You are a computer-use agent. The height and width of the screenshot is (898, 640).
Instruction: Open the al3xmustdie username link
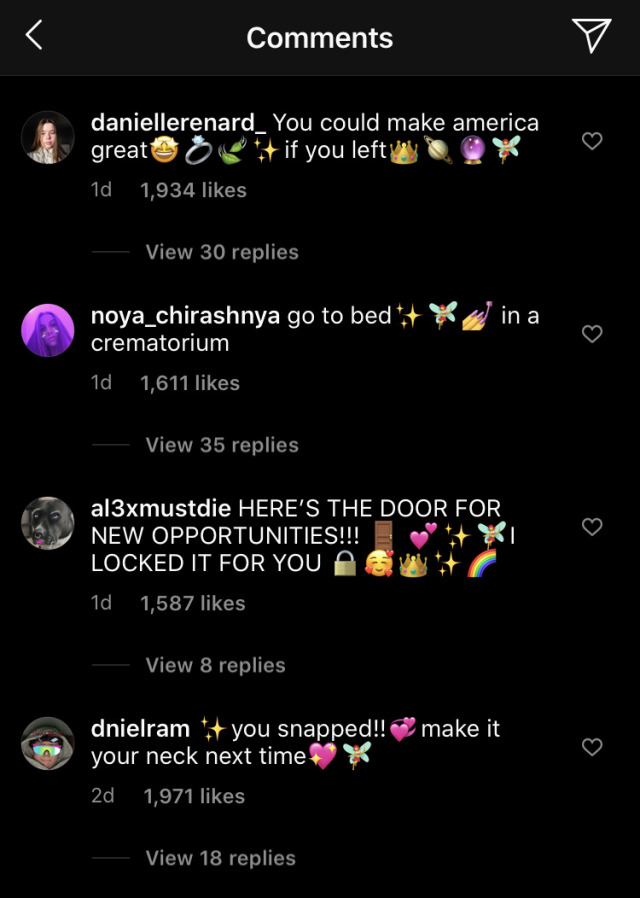tap(161, 509)
